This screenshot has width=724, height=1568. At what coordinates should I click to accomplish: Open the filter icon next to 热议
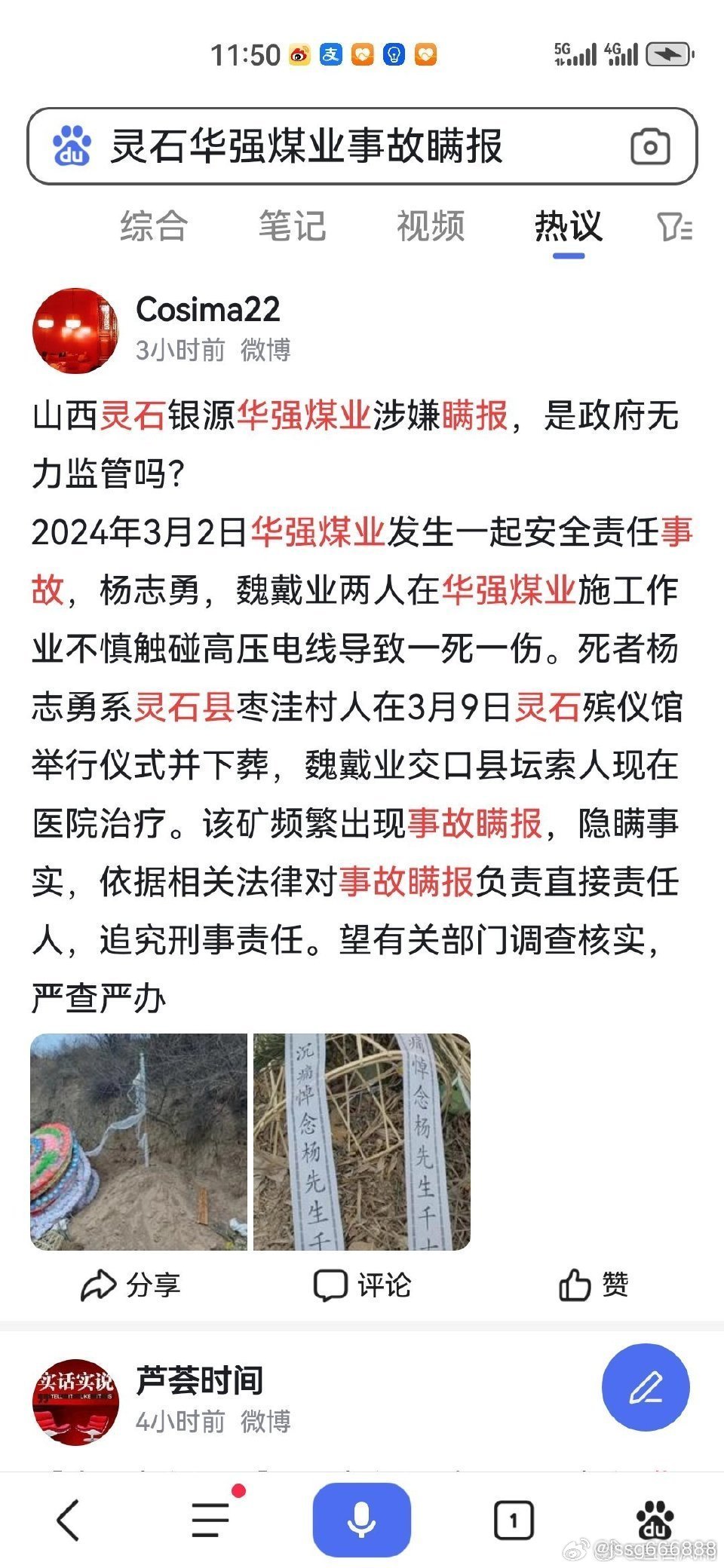click(x=674, y=226)
